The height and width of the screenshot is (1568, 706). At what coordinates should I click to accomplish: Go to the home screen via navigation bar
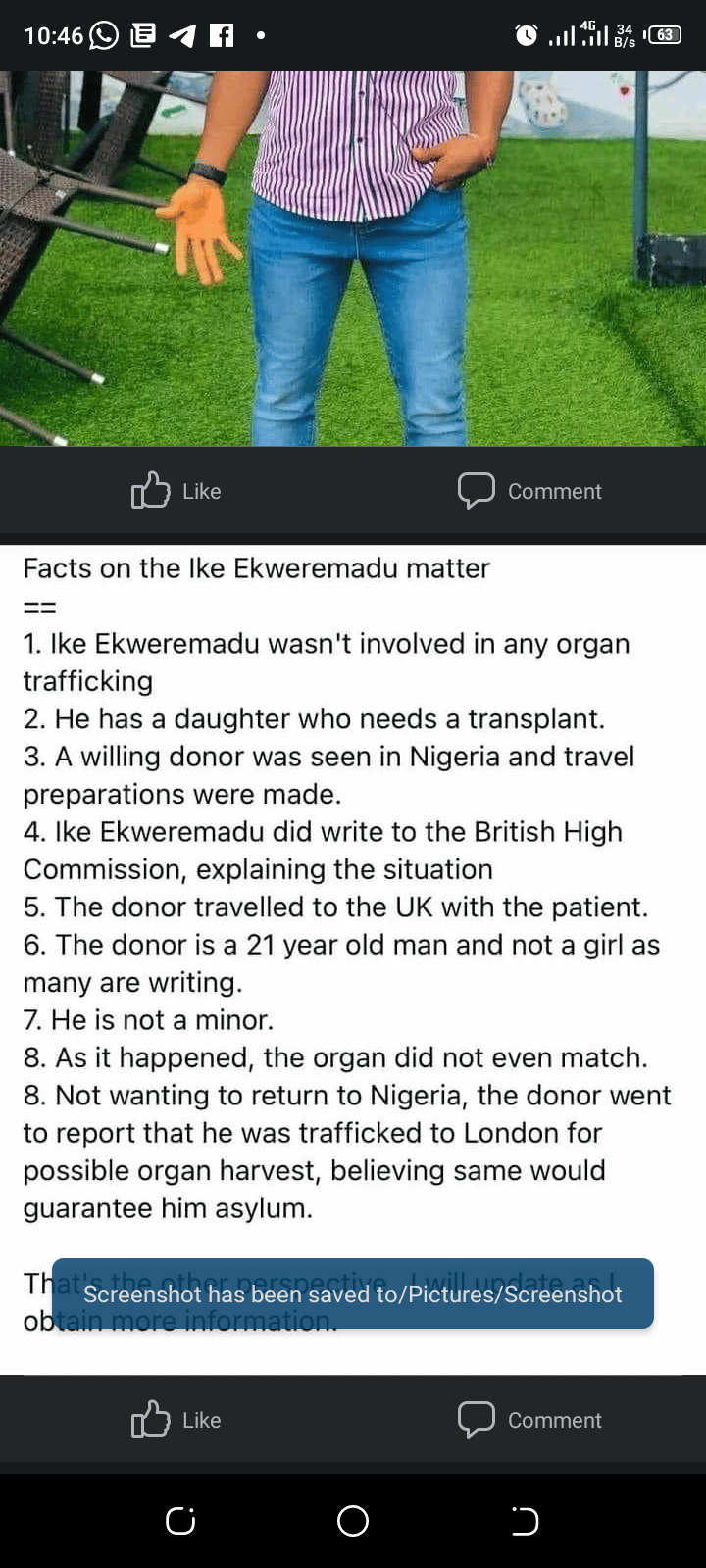[353, 1521]
